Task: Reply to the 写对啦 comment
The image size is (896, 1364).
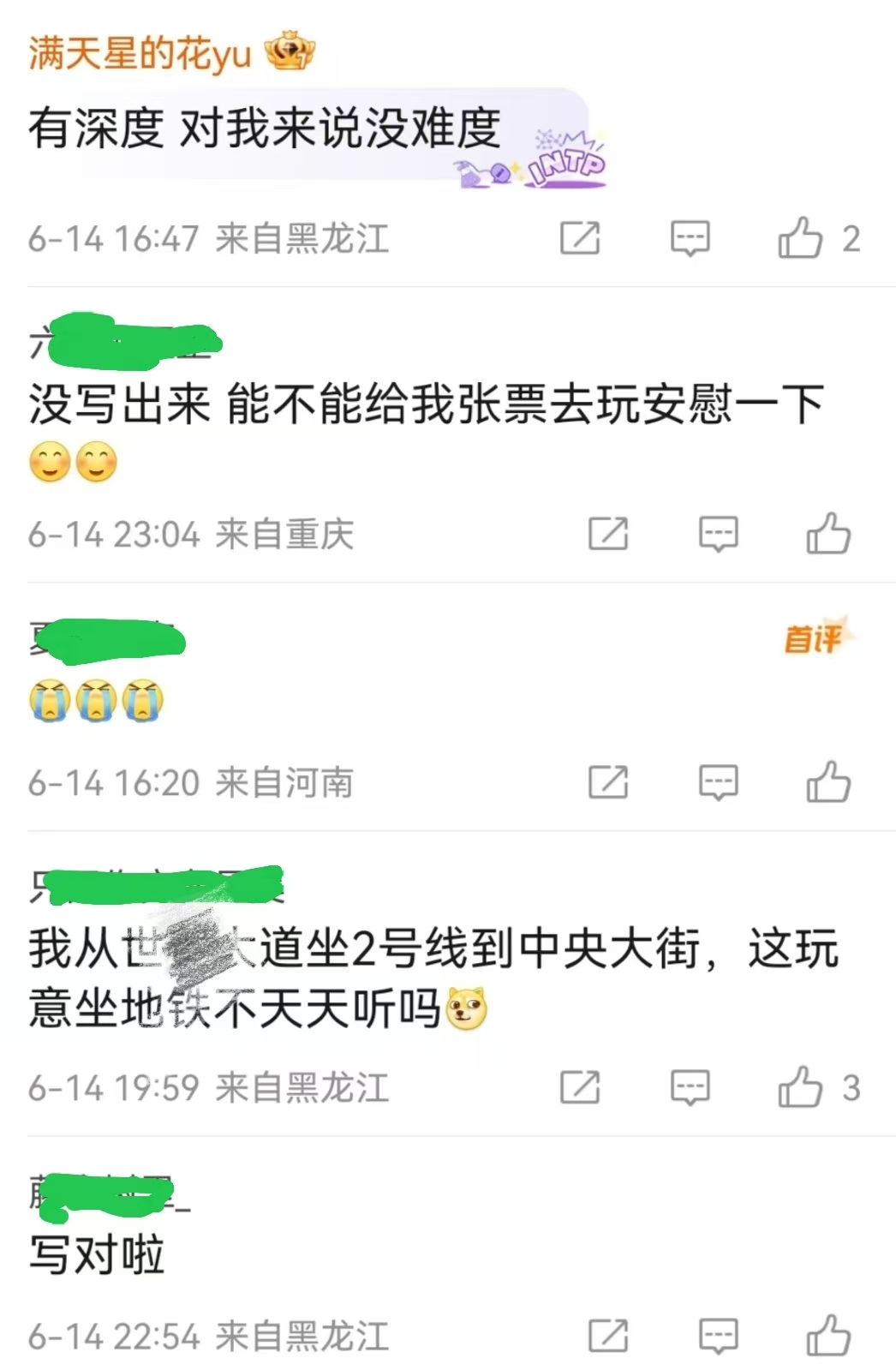Action: (x=718, y=1336)
